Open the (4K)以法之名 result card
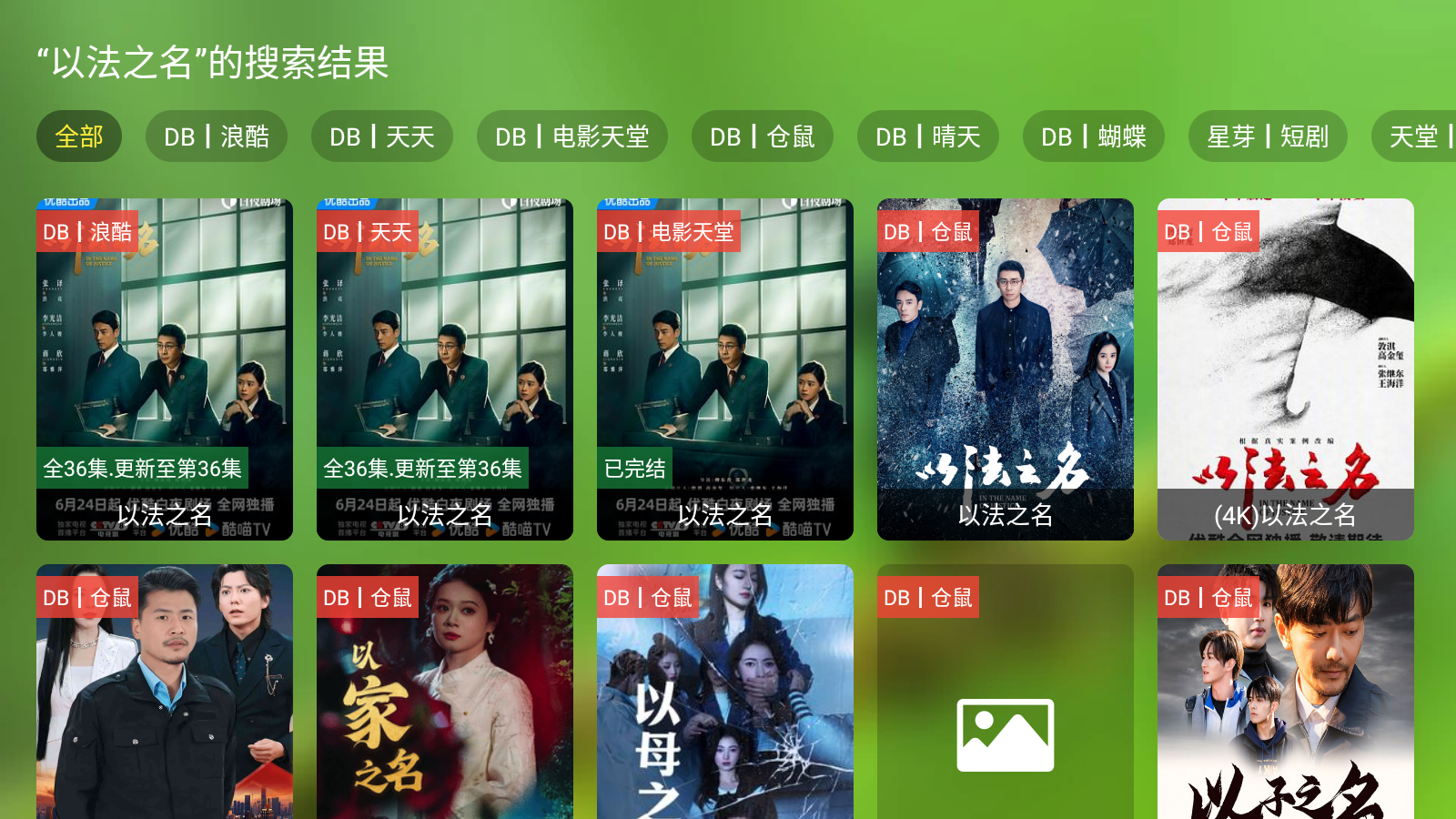This screenshot has height=819, width=1456. [x=1286, y=369]
